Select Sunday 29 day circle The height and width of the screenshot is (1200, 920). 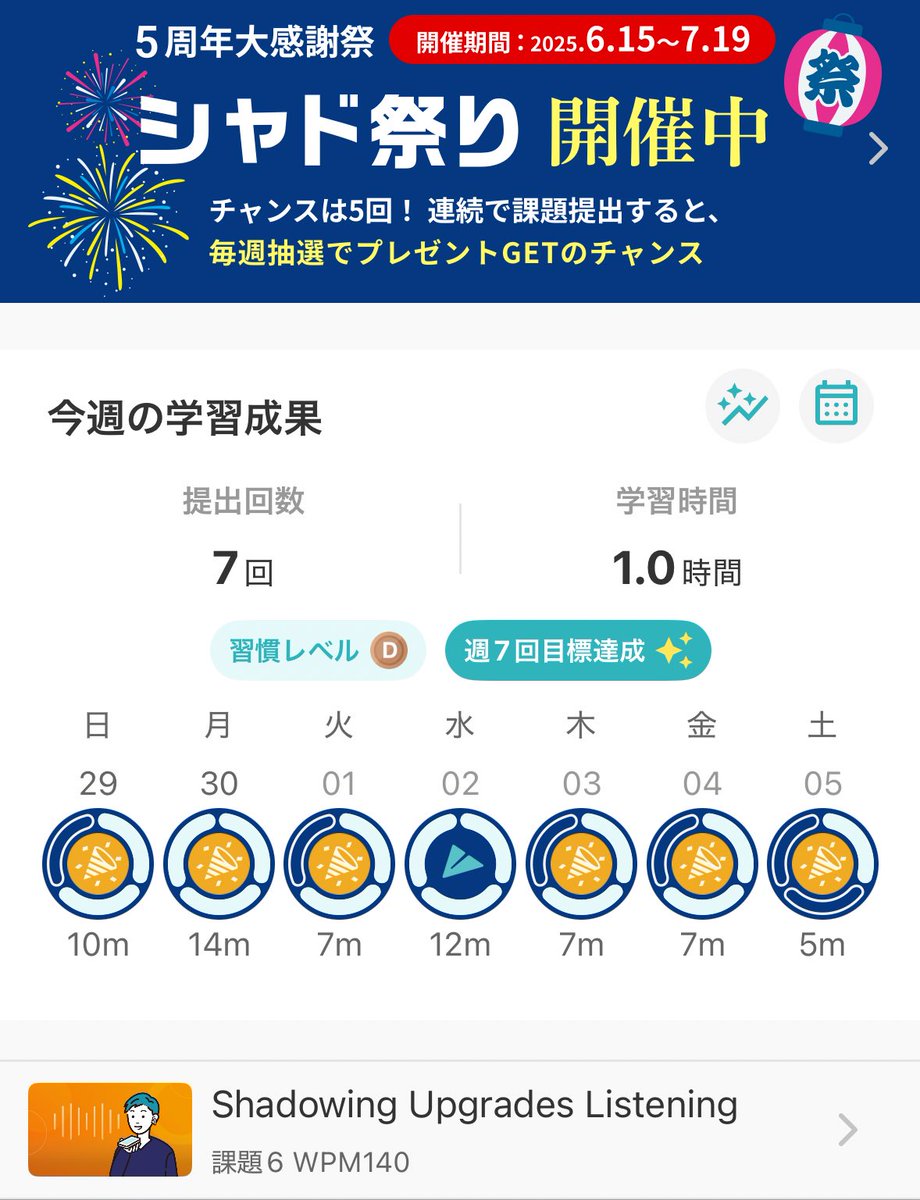[x=98, y=862]
